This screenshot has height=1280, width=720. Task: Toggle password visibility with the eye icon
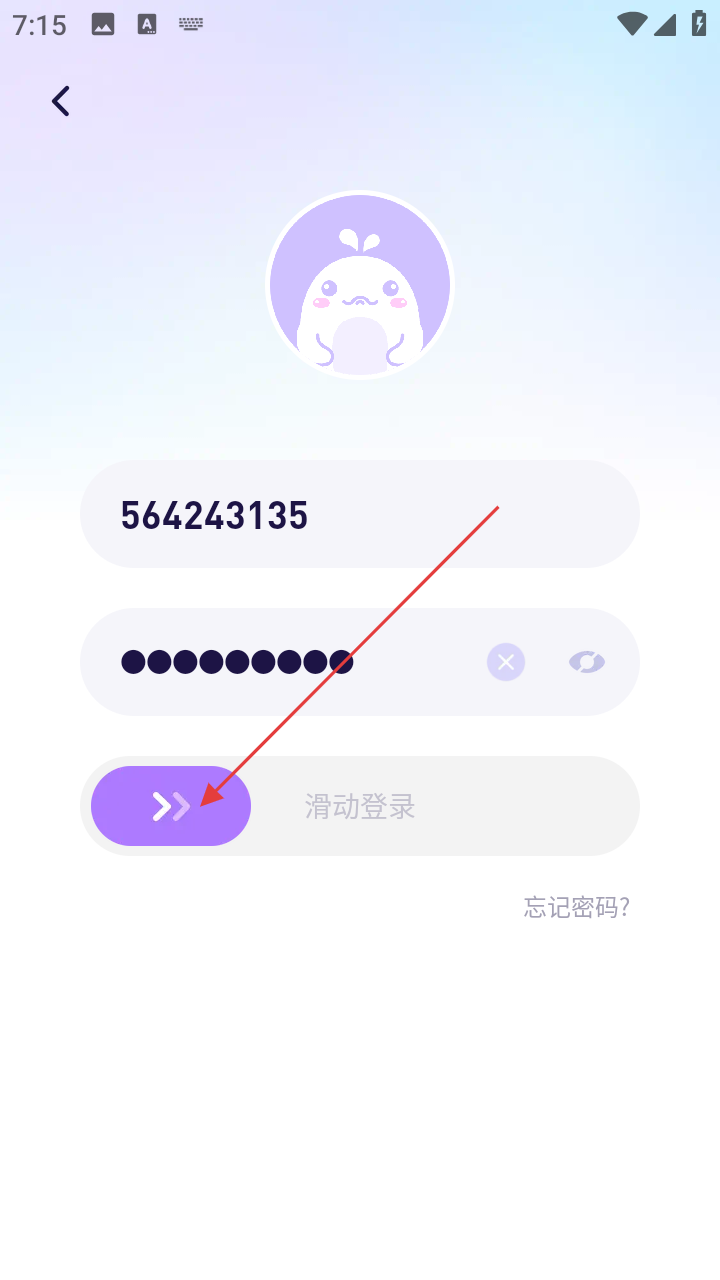coord(587,662)
